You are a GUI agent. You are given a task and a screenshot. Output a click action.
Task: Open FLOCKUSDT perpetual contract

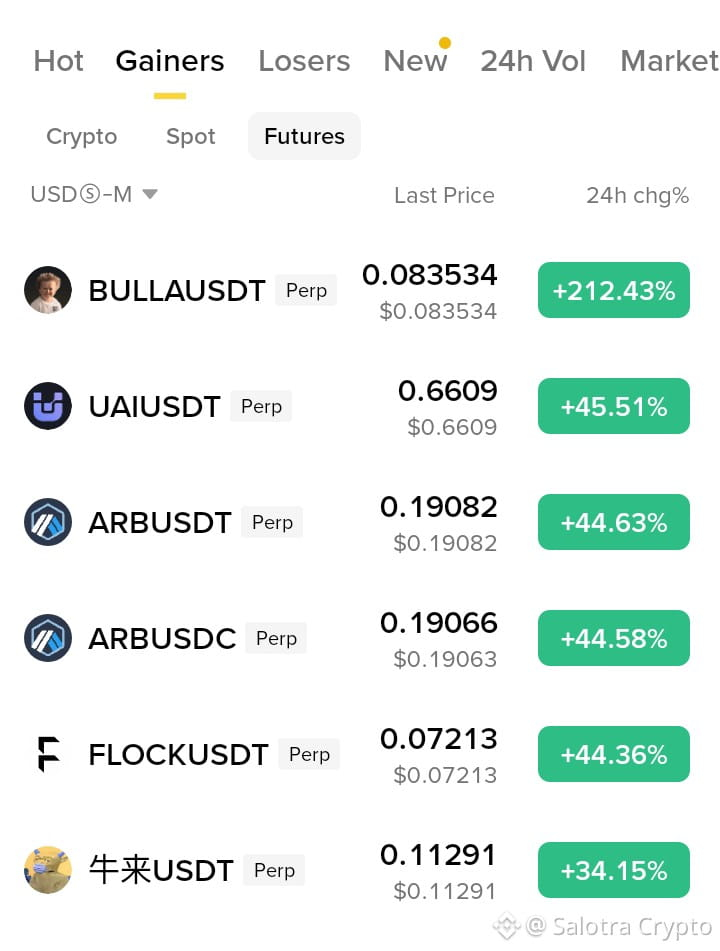[360, 754]
